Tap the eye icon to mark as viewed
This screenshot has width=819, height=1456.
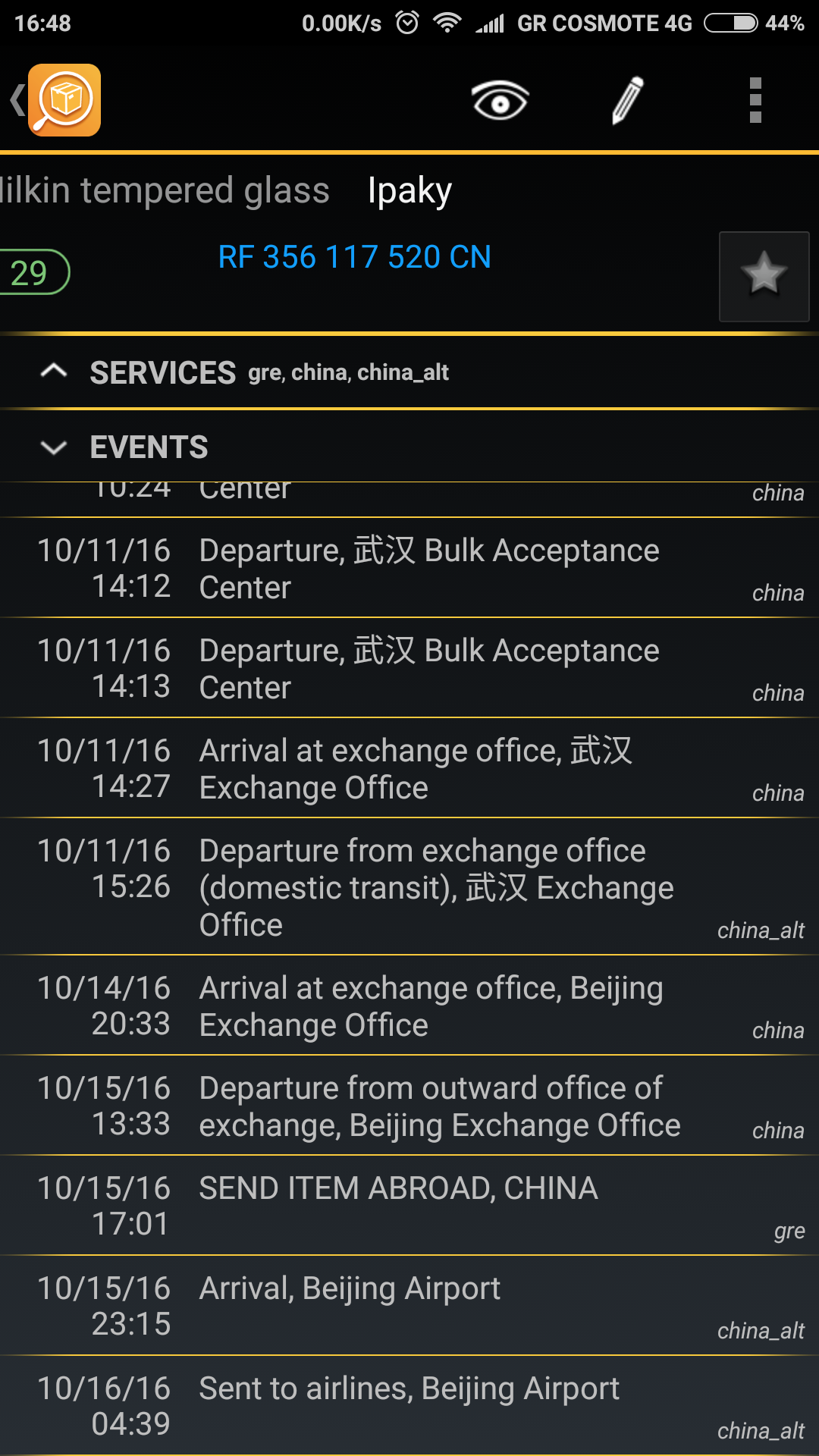click(500, 100)
